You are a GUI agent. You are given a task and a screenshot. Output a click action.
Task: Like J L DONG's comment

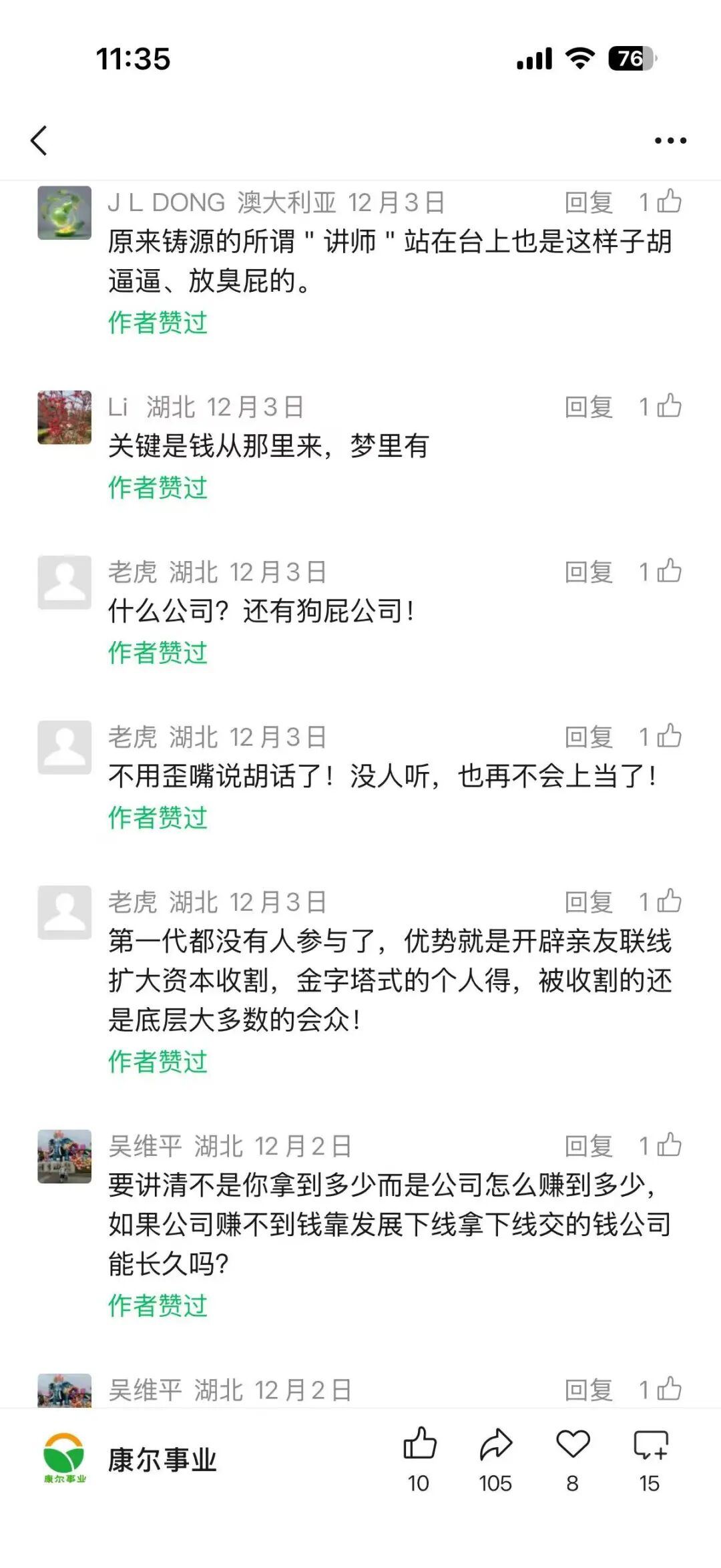coord(668,202)
